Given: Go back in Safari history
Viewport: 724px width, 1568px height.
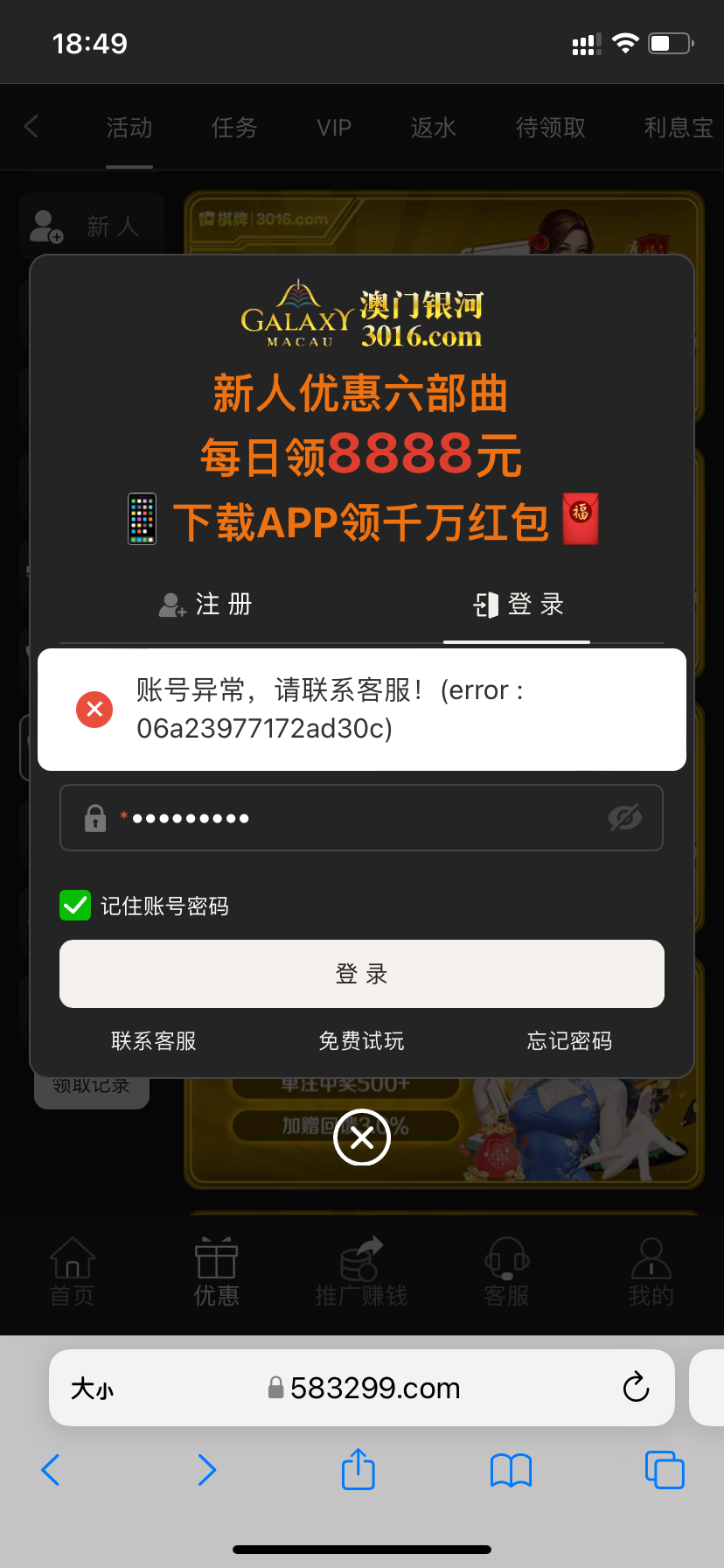Looking at the screenshot, I should point(51,1470).
